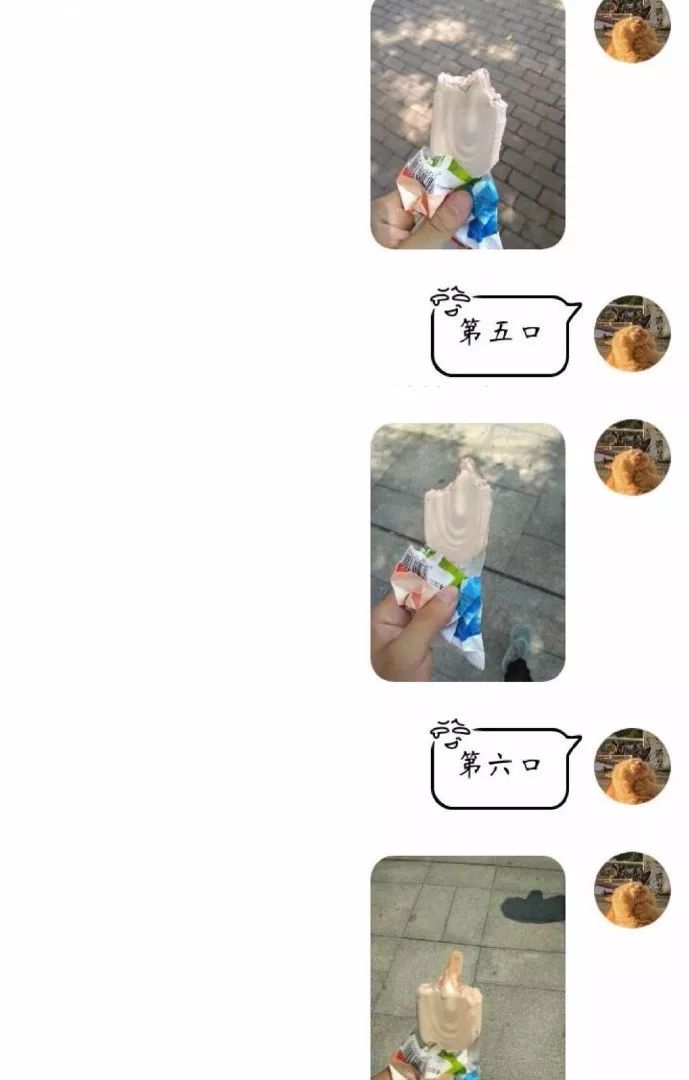Tap sender's avatar beside the 第六口 bubble
The width and height of the screenshot is (689, 1080).
tap(632, 766)
